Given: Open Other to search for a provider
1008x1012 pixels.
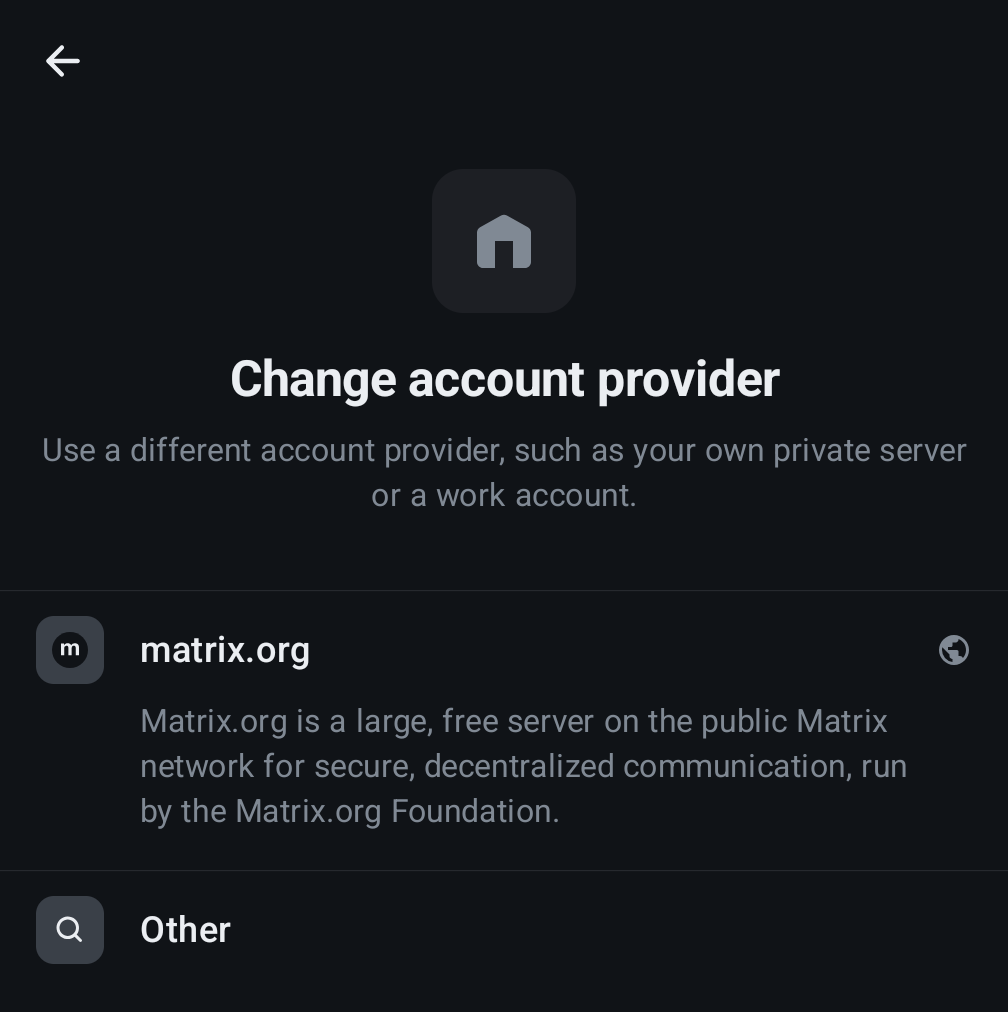Looking at the screenshot, I should [185, 930].
